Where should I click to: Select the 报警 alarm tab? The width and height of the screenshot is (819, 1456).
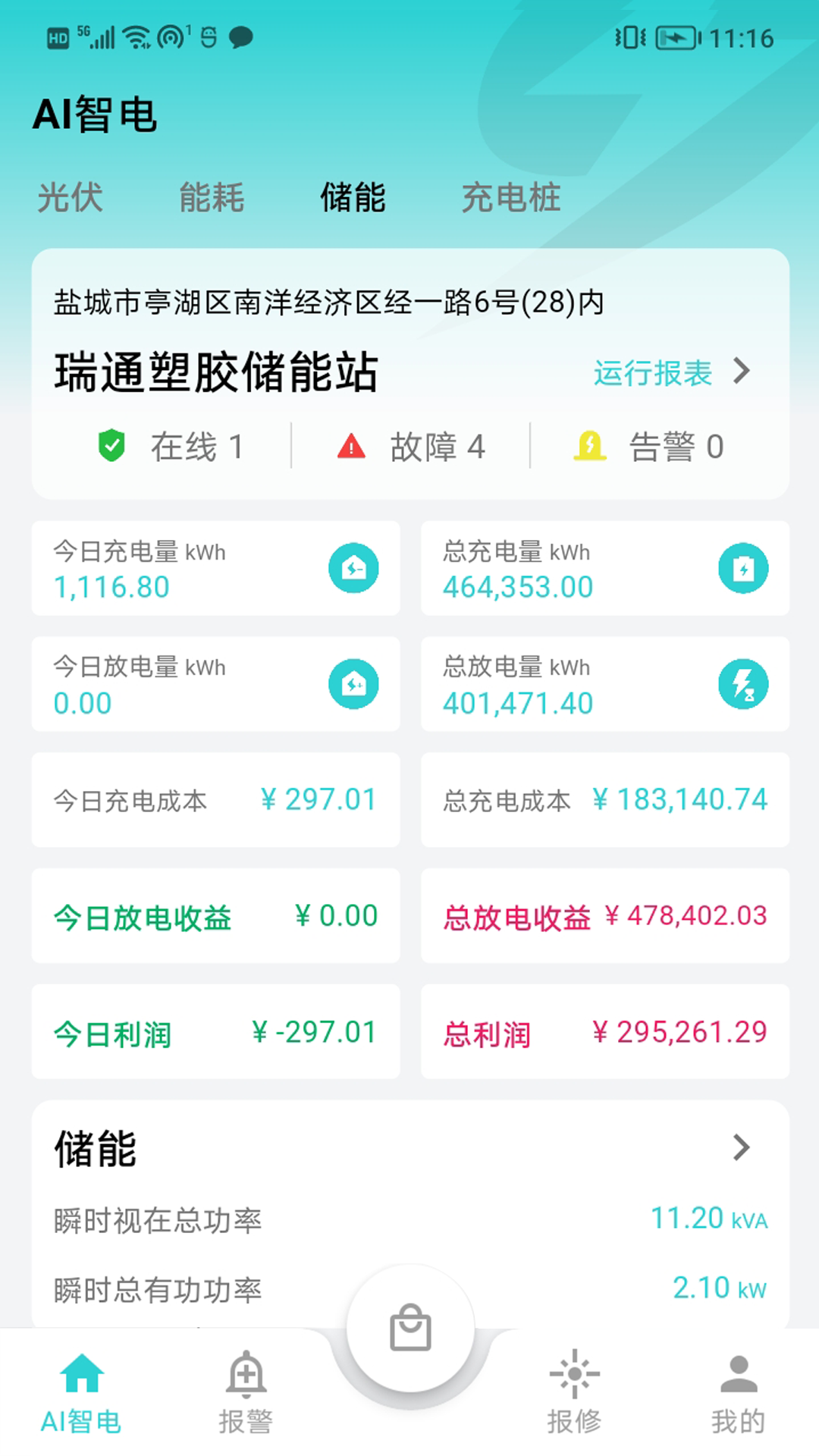(x=246, y=1398)
